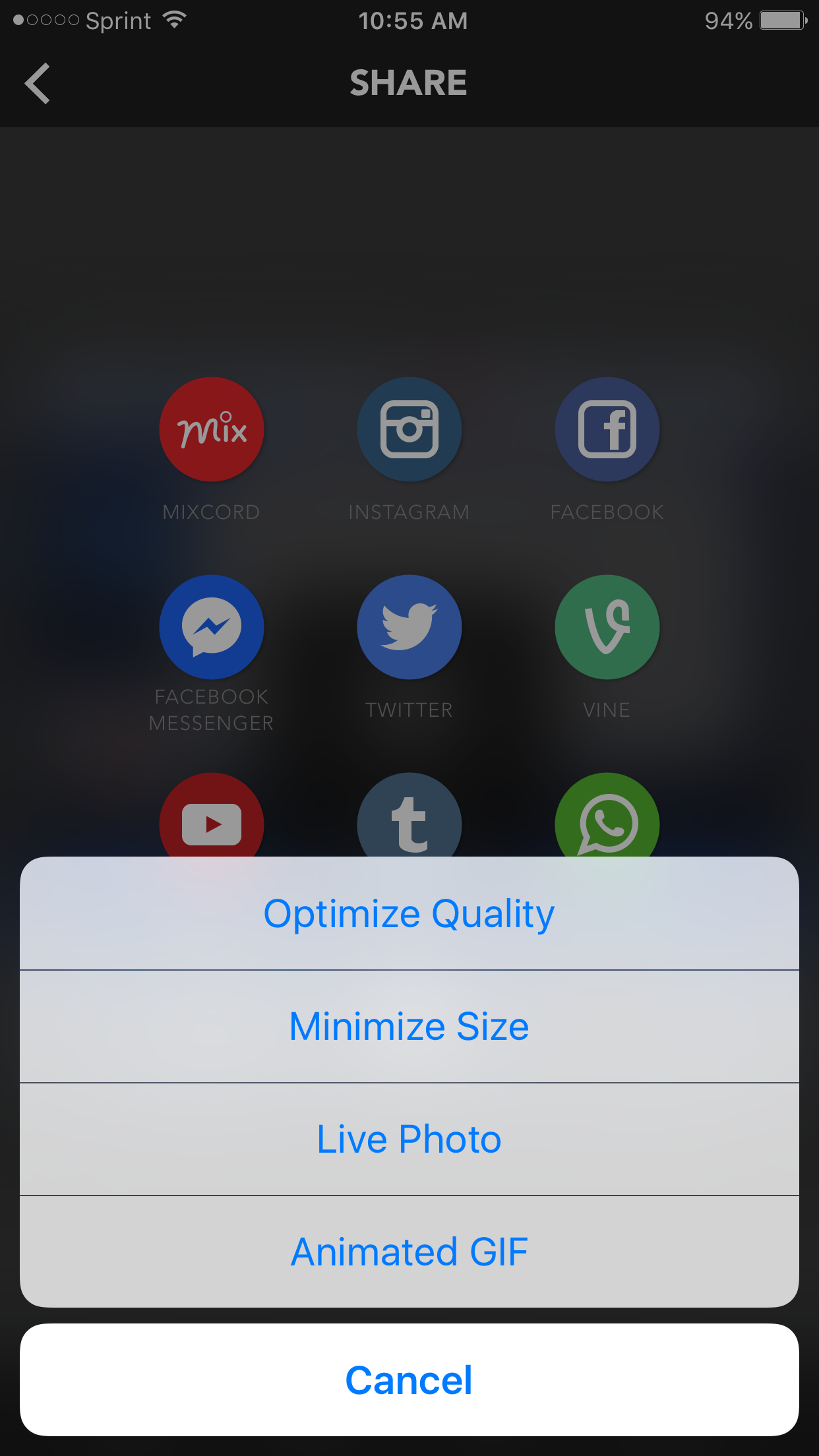Cancel the export options sheet
The image size is (819, 1456).
click(409, 1380)
